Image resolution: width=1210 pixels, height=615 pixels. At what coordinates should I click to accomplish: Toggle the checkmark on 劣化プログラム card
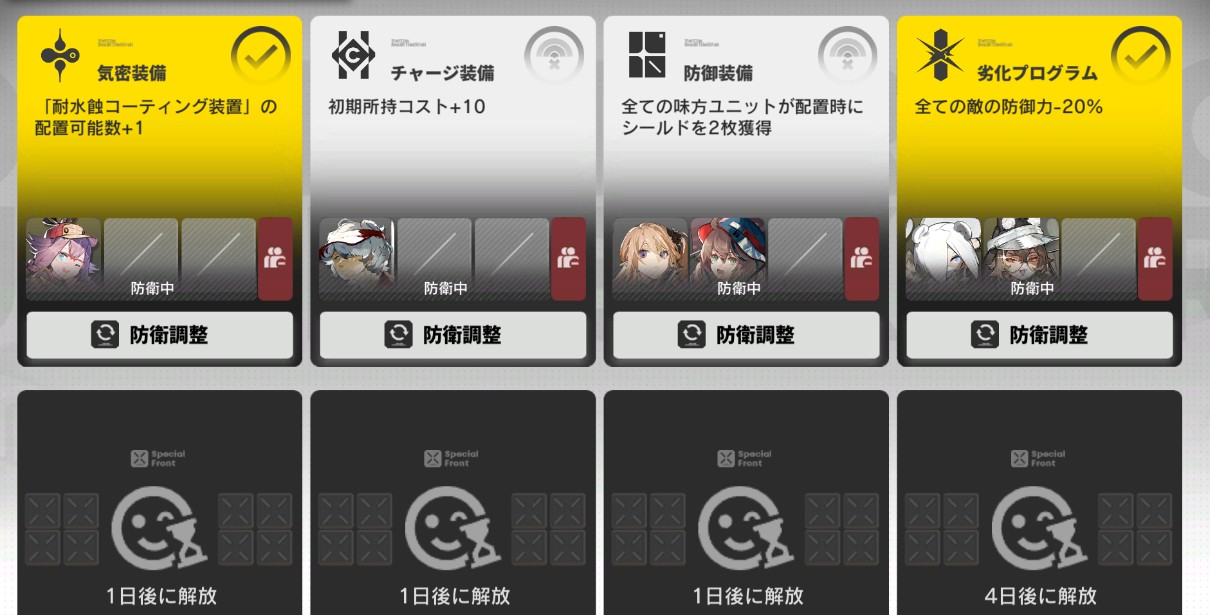[1140, 55]
